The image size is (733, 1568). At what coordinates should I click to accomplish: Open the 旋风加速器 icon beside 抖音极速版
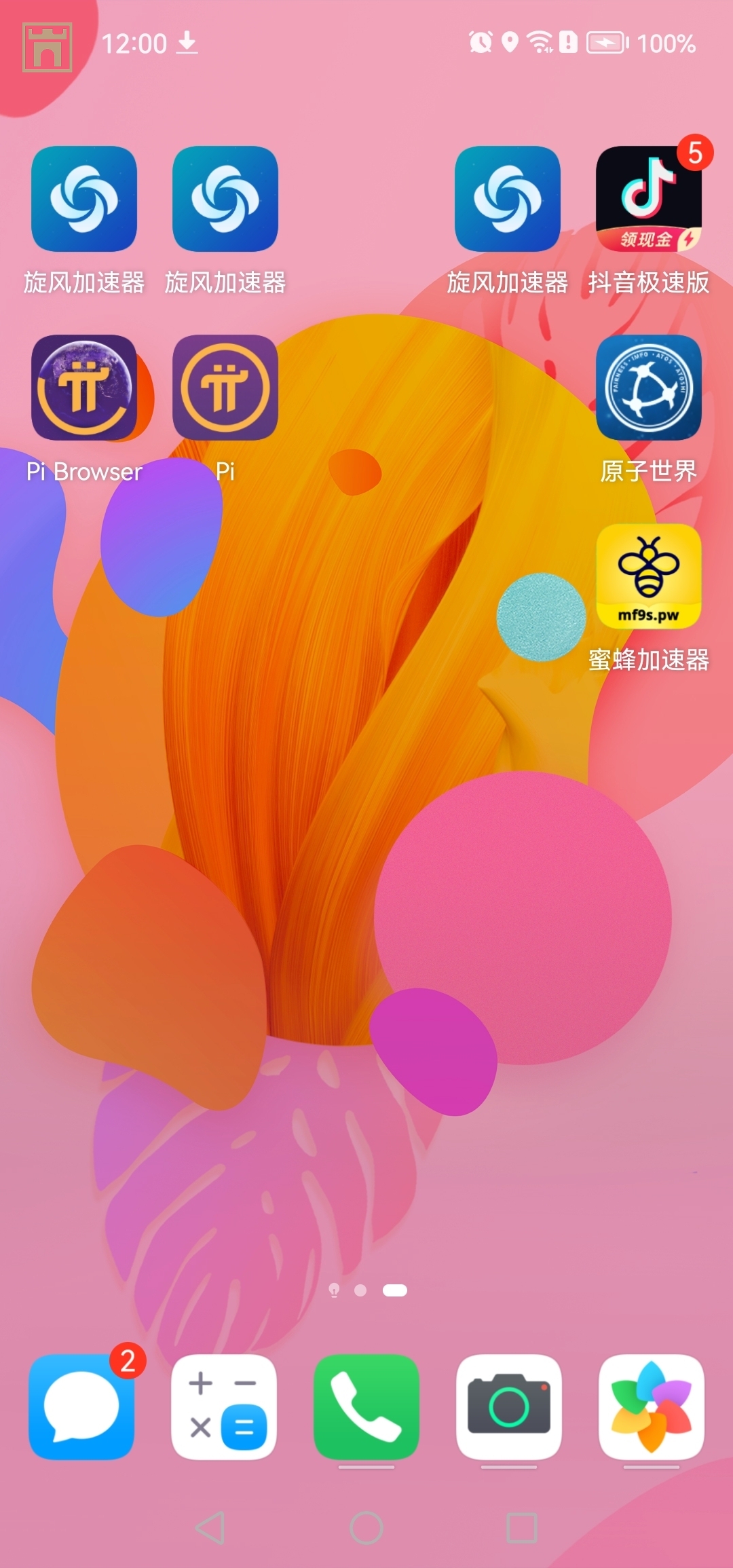[507, 199]
